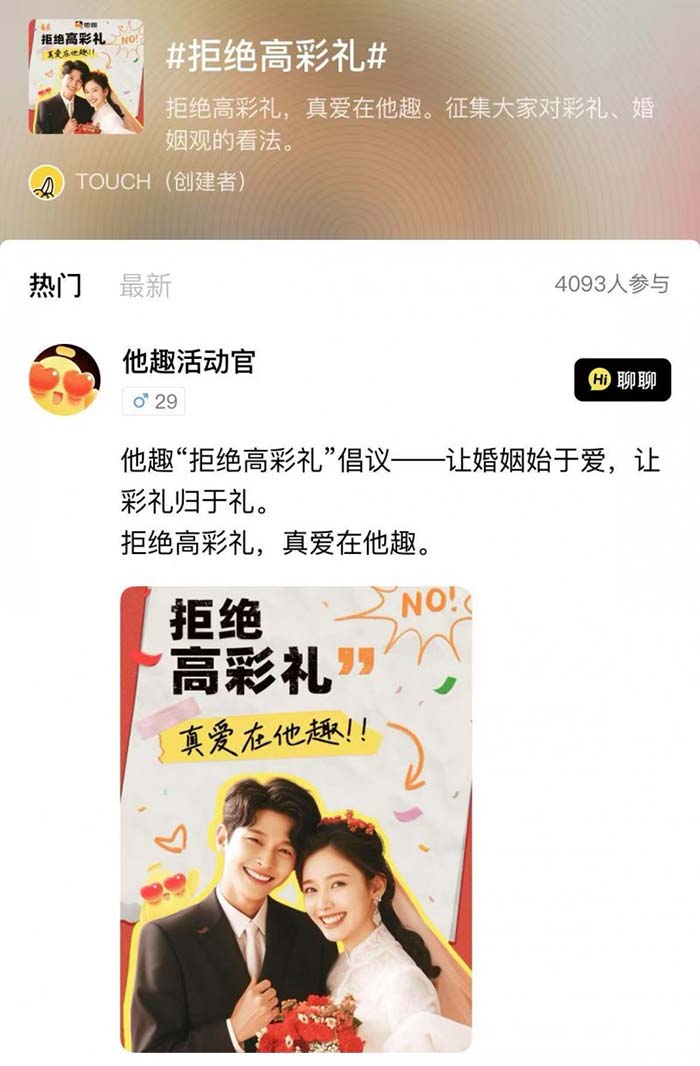Screen dimensions: 700x1066
Task: Select the 热门 tab
Action: pyautogui.click(x=55, y=285)
